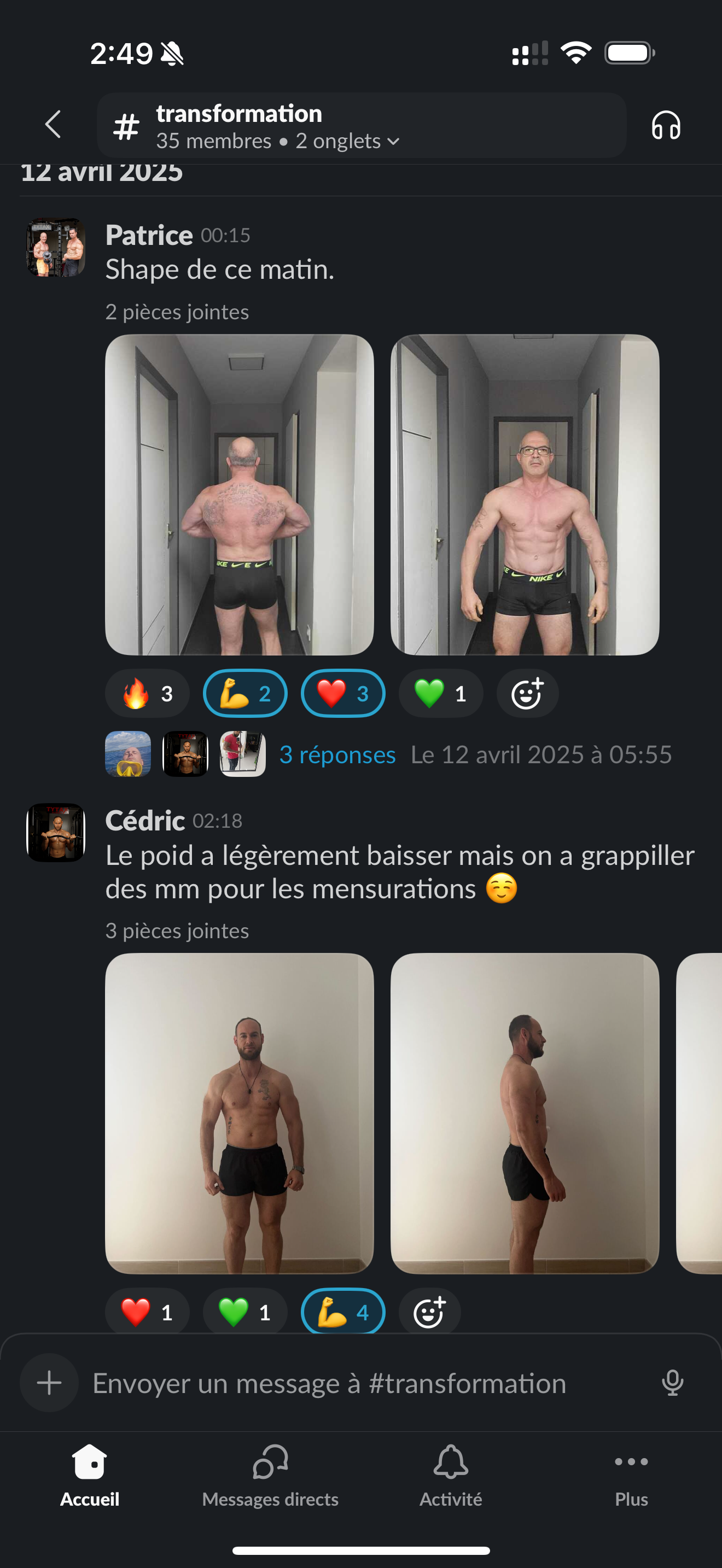722x1568 pixels.
Task: Switch to the Activité tab
Action: [x=451, y=1476]
